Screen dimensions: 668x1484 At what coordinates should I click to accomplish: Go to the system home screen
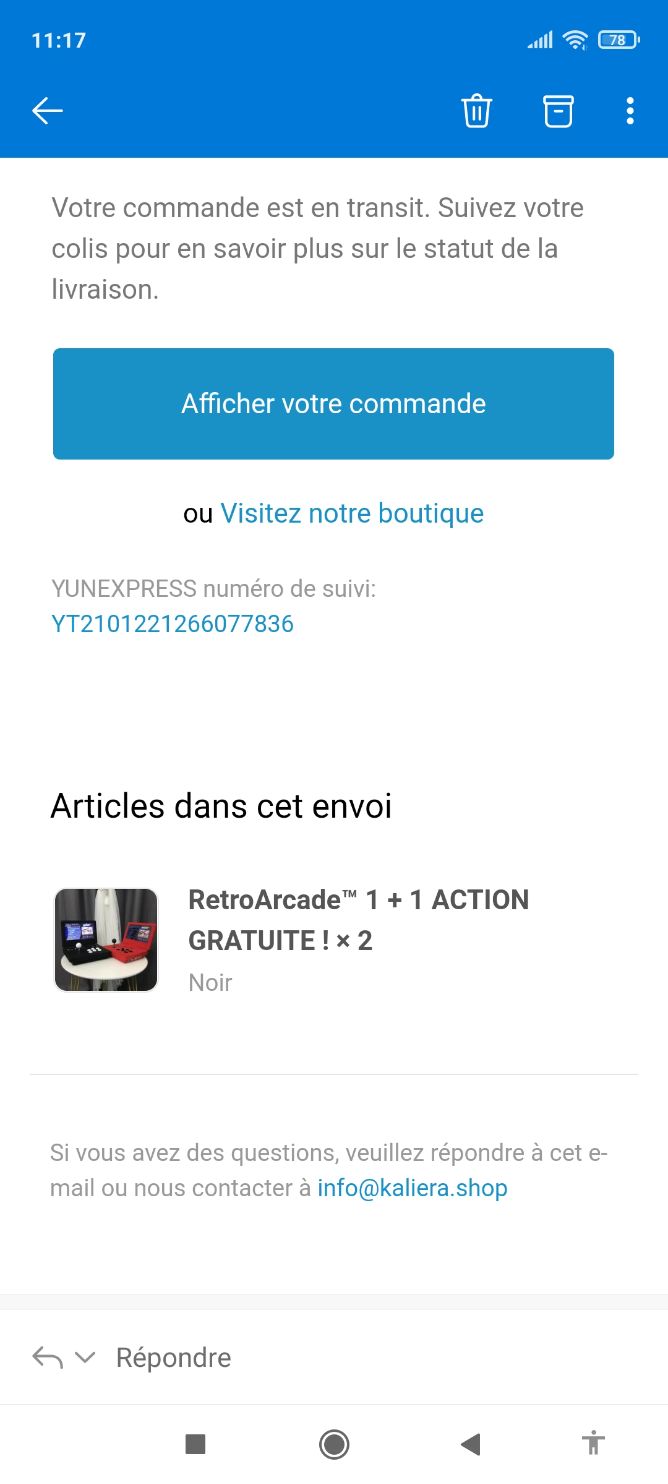[333, 1444]
